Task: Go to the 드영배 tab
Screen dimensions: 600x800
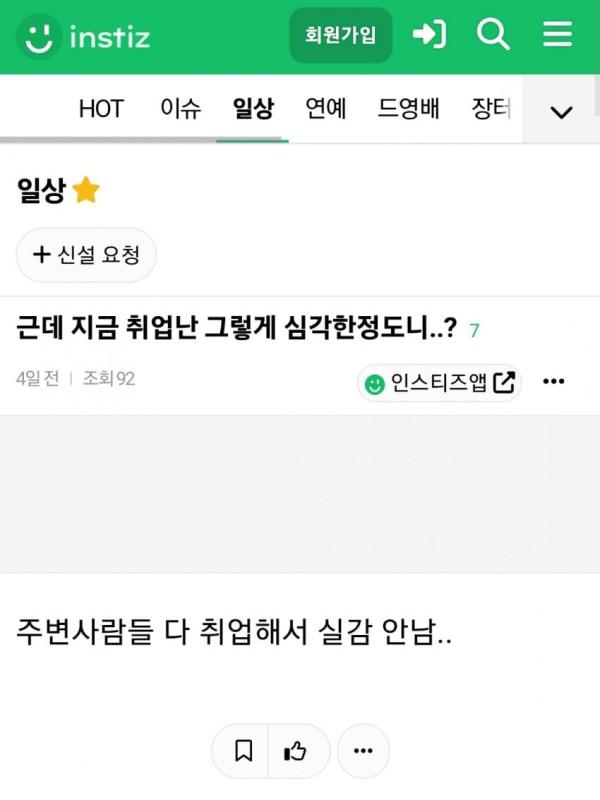Action: (x=408, y=109)
